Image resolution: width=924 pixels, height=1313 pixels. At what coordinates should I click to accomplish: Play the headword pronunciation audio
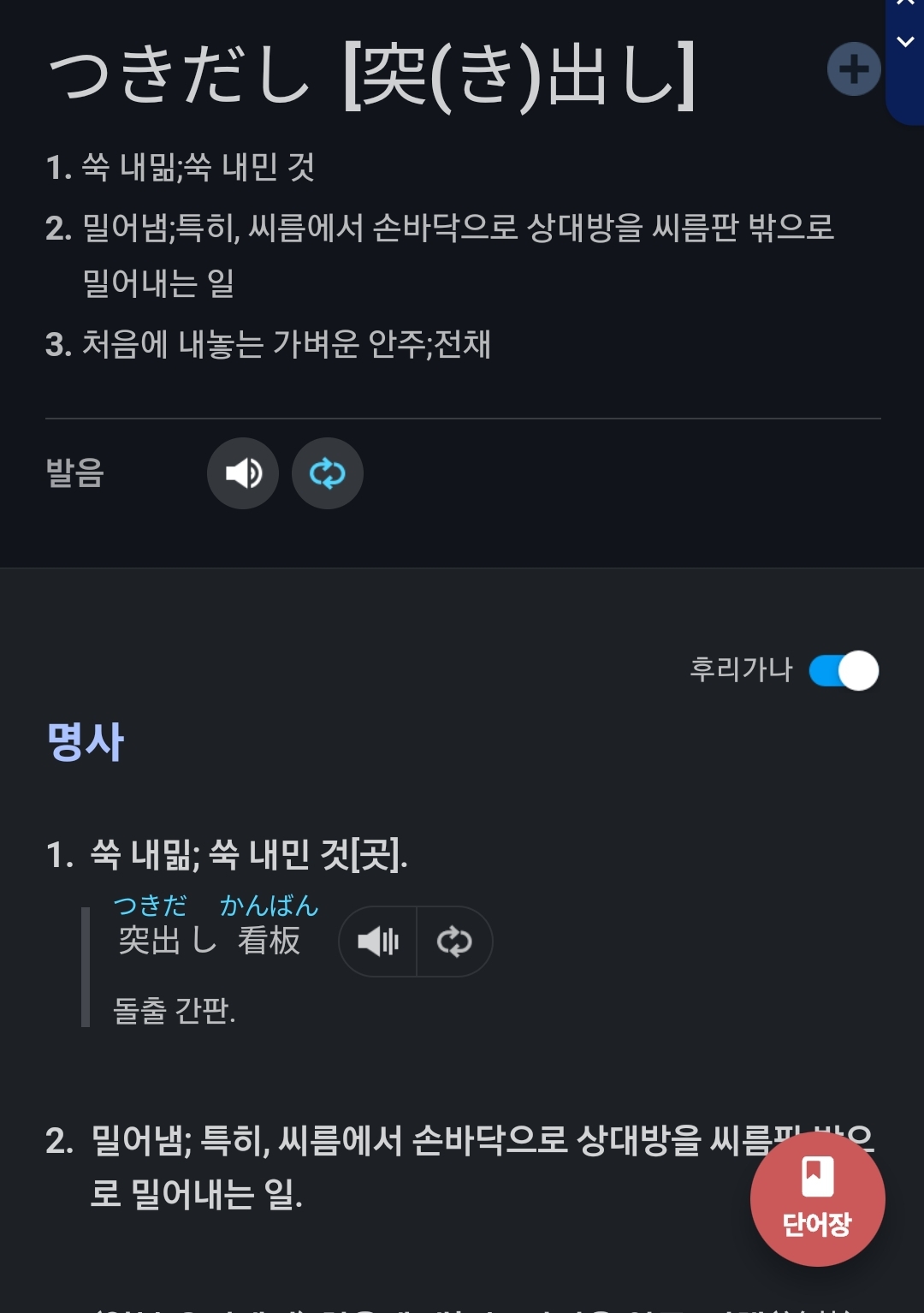click(243, 473)
